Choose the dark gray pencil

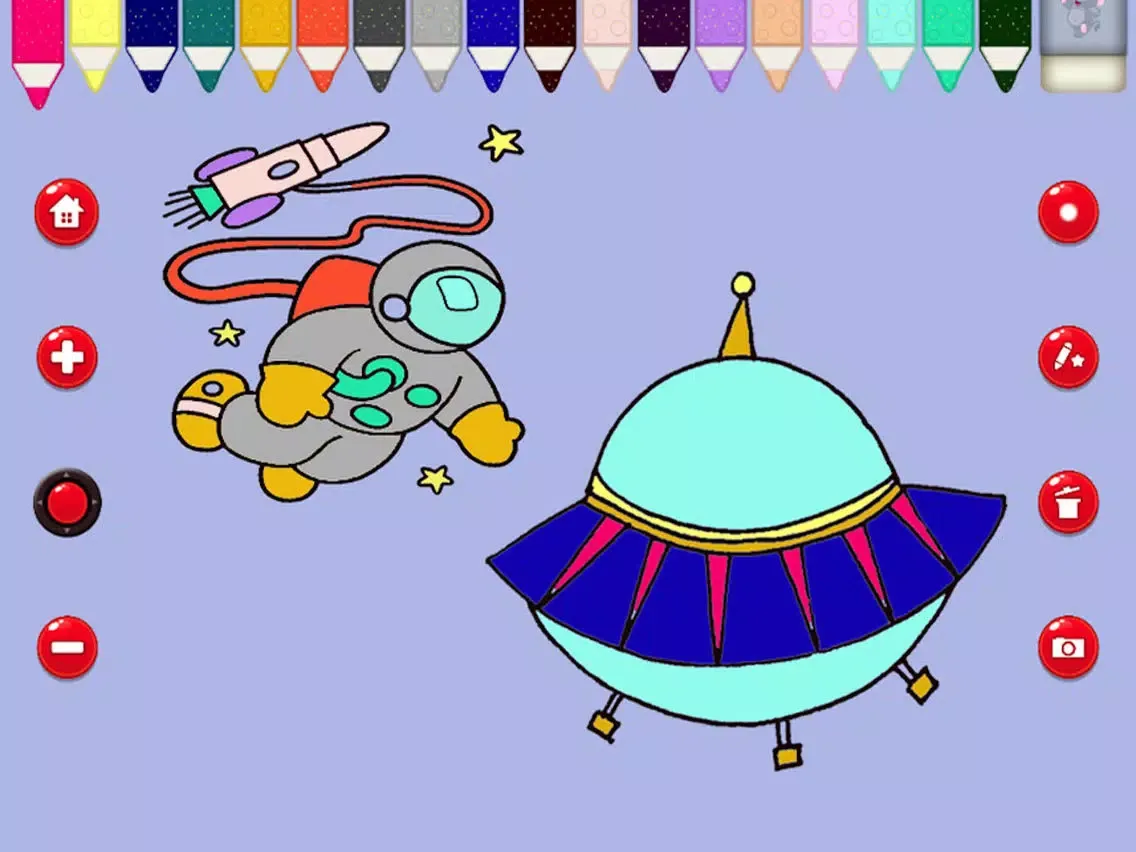(x=379, y=45)
